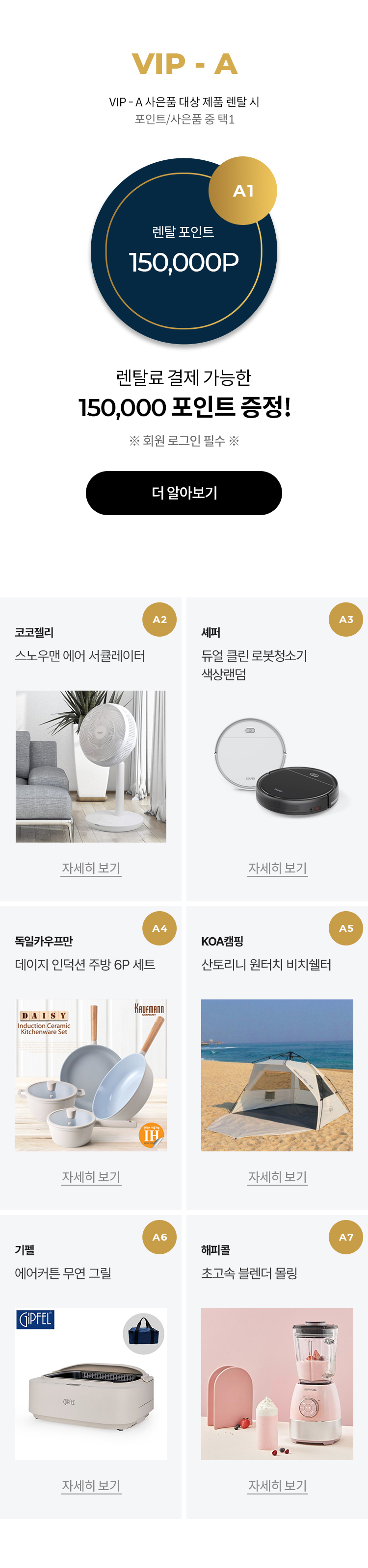Open the 데이지 인덕션 주방 6P product image
This screenshot has height=1568, width=368.
point(91,1074)
